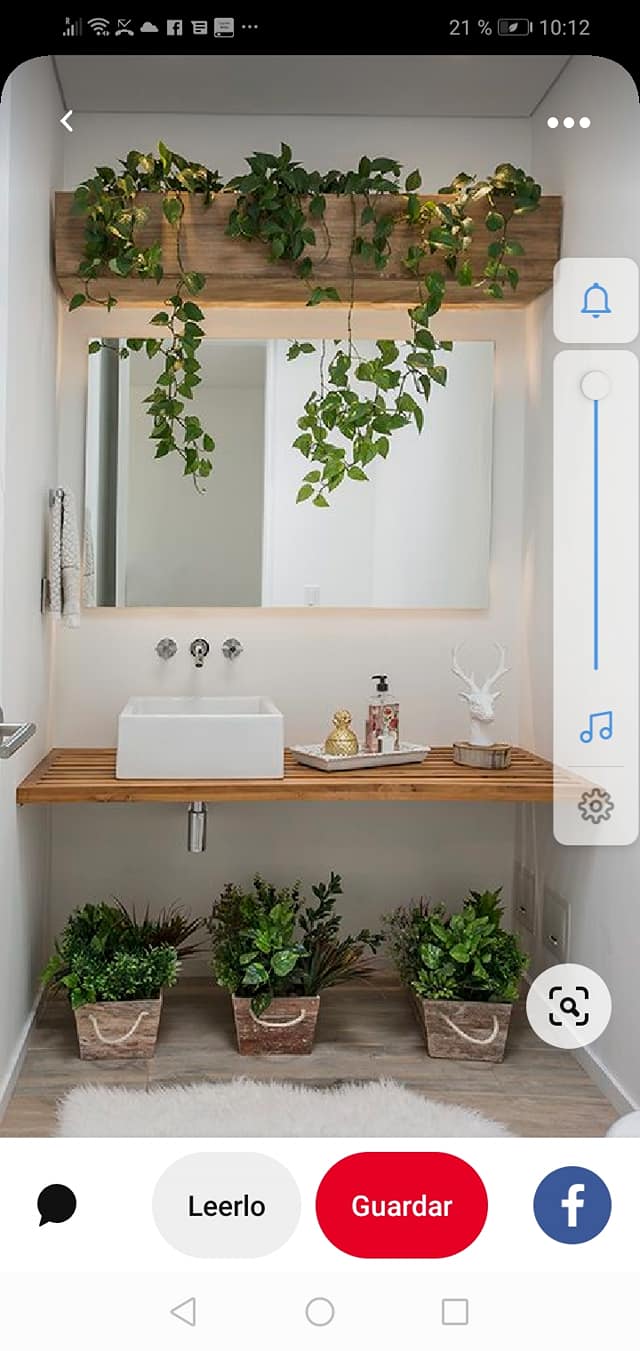
Task: Share the pin to Facebook
Action: [x=572, y=1205]
